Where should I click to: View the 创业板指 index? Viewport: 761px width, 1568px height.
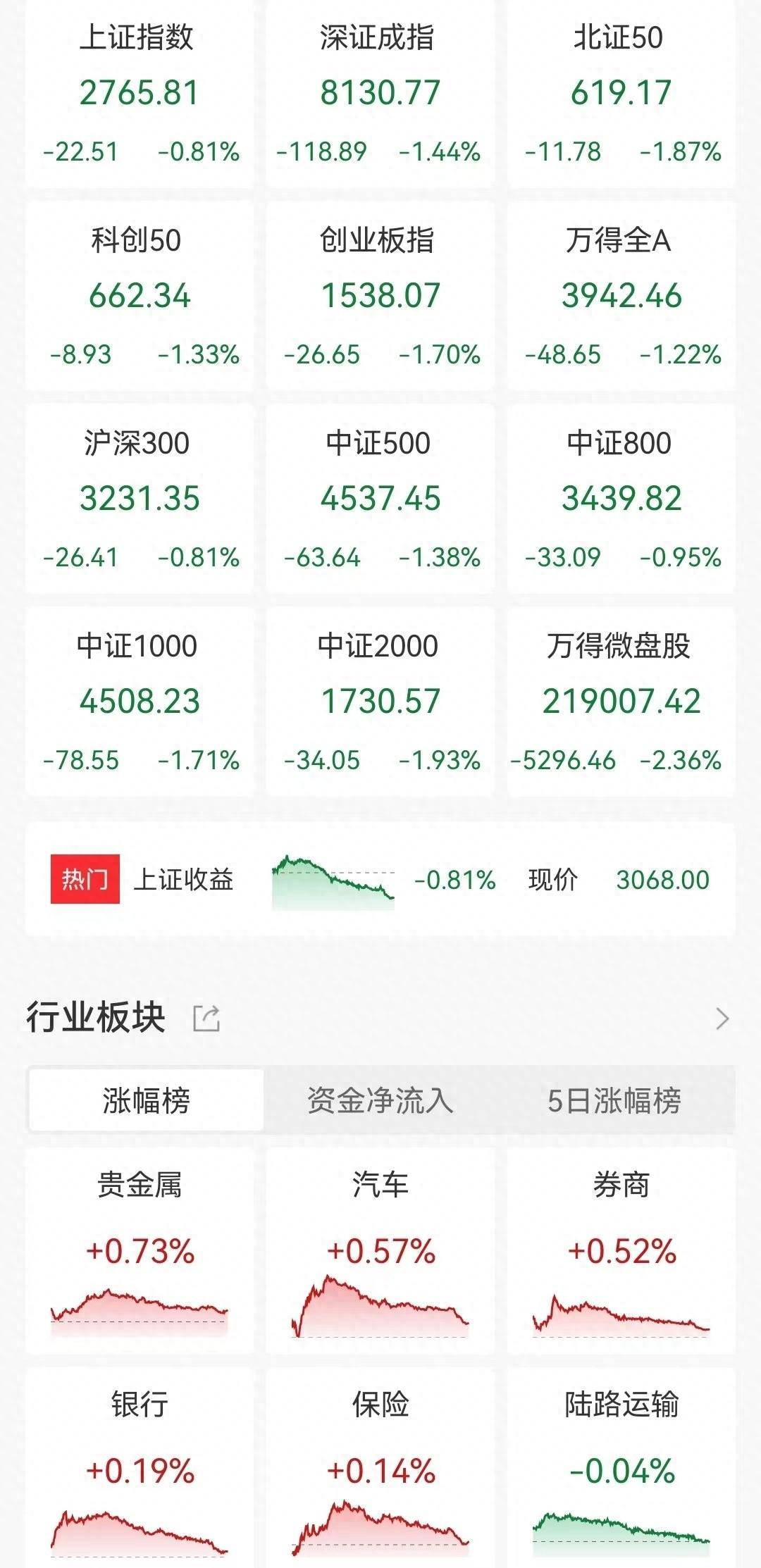click(x=380, y=296)
